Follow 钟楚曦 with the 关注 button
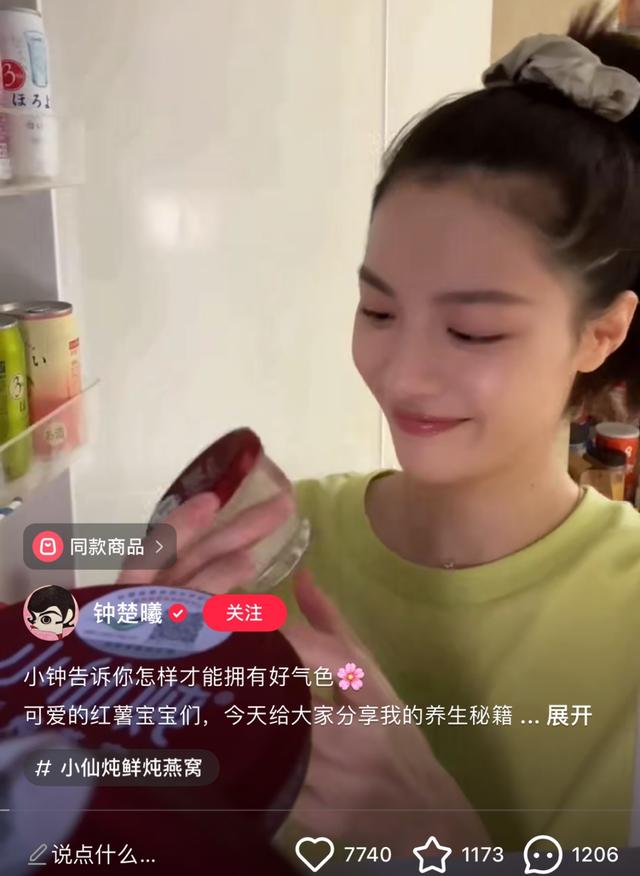This screenshot has height=876, width=640. pyautogui.click(x=244, y=612)
